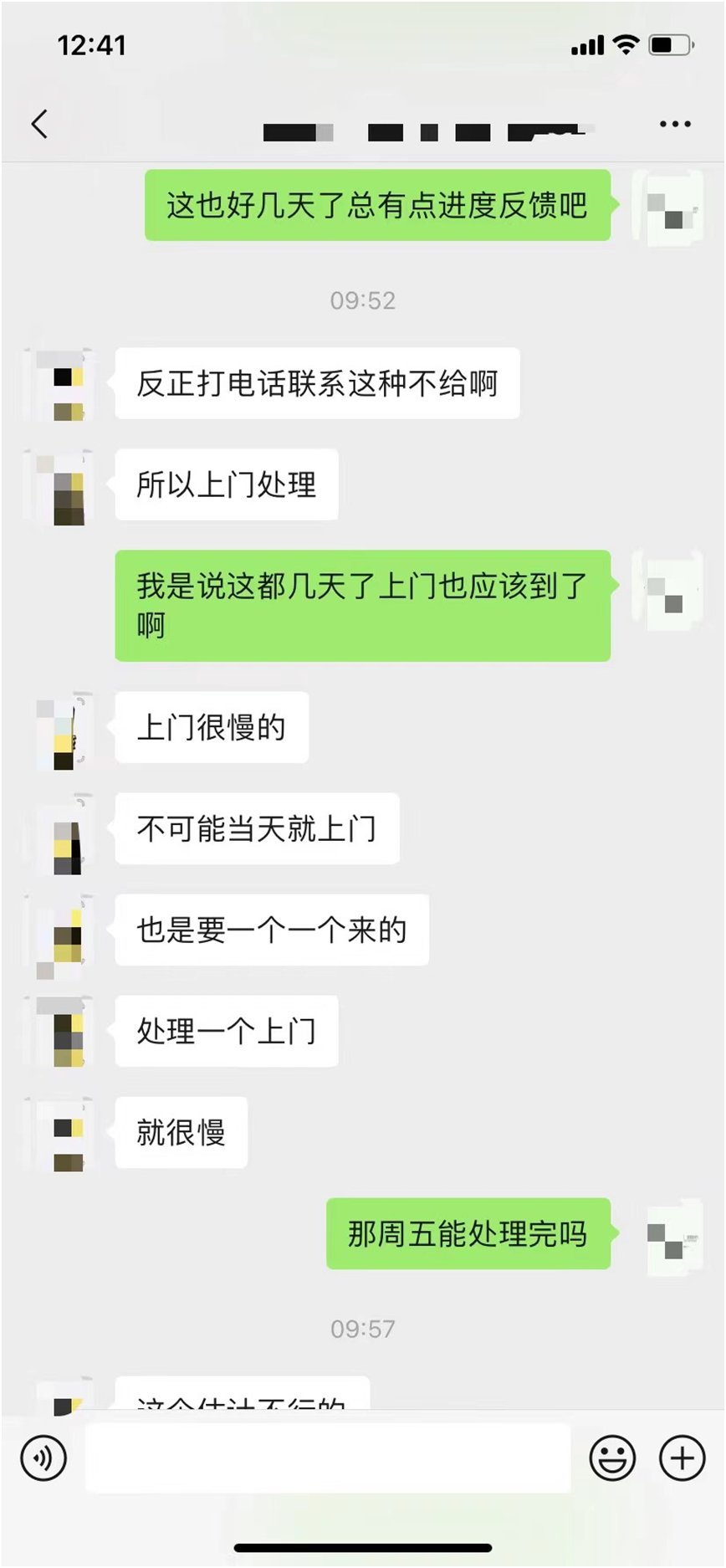The image size is (726, 1568).
Task: Open the chat options via three-dot icon
Action: (x=673, y=122)
